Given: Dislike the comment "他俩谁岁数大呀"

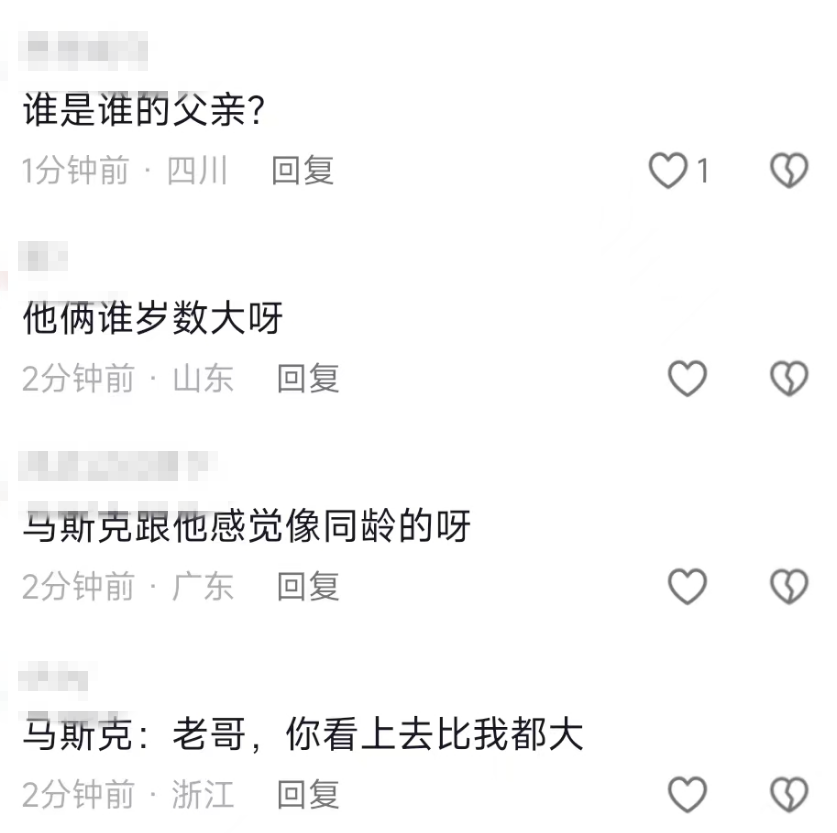Looking at the screenshot, I should (788, 378).
